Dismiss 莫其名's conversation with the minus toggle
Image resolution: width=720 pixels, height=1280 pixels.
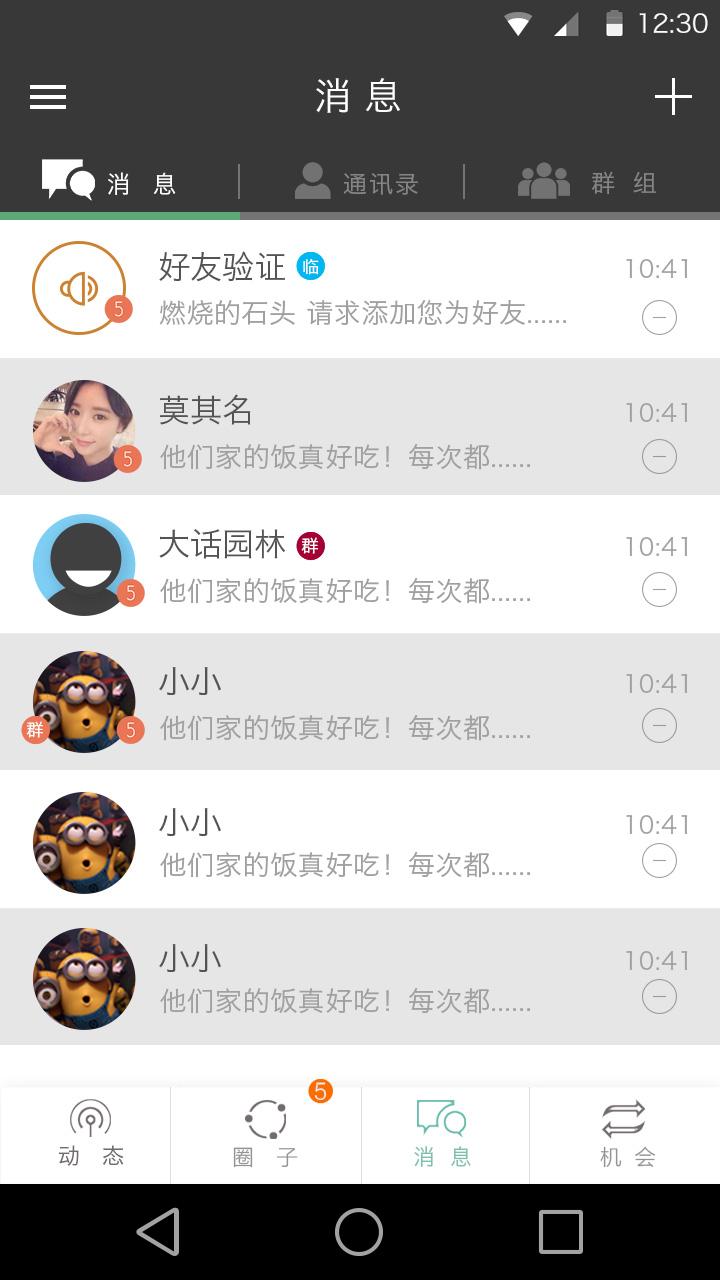tap(659, 455)
